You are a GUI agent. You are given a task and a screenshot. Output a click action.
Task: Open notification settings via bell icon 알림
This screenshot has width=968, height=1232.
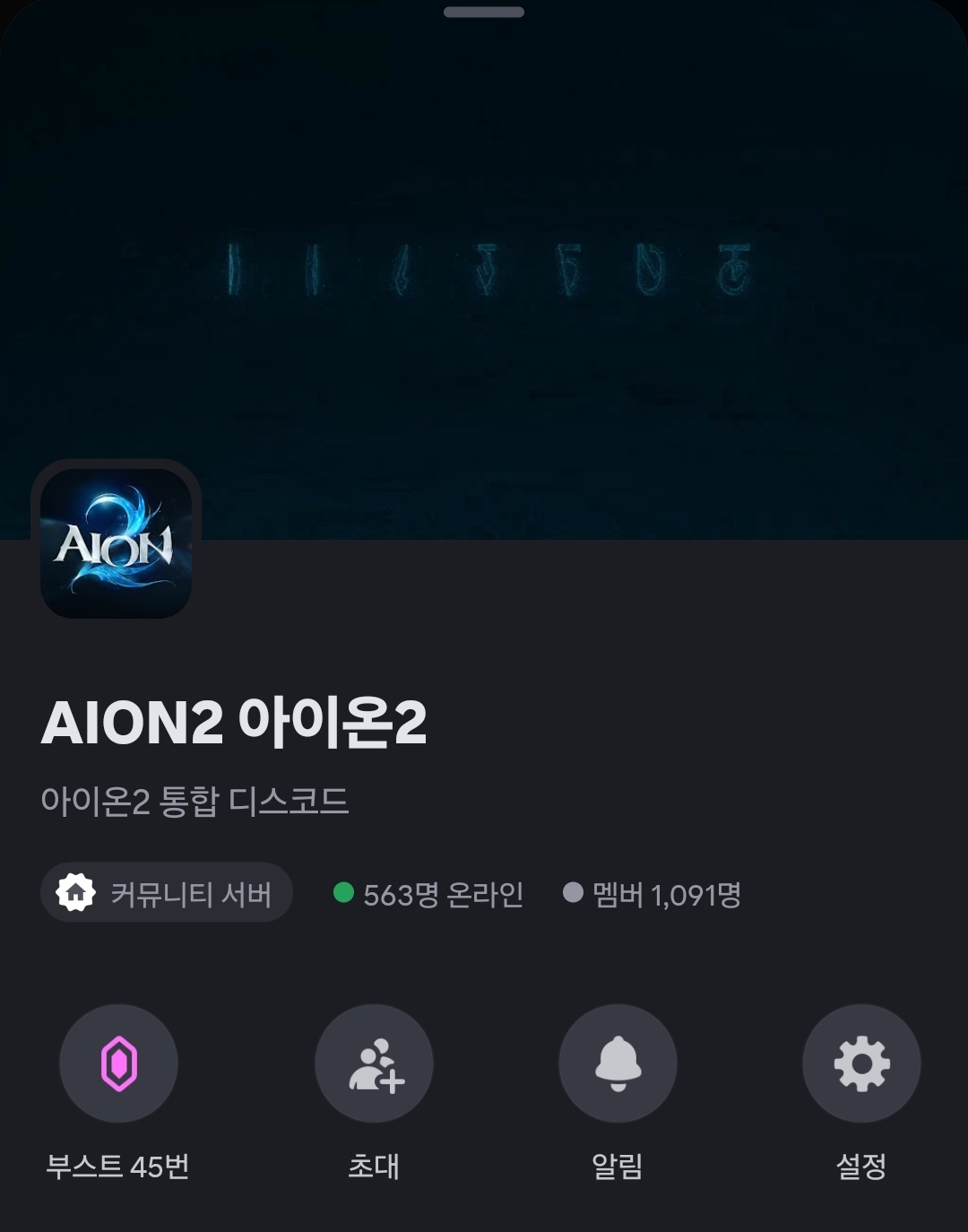(x=618, y=1063)
